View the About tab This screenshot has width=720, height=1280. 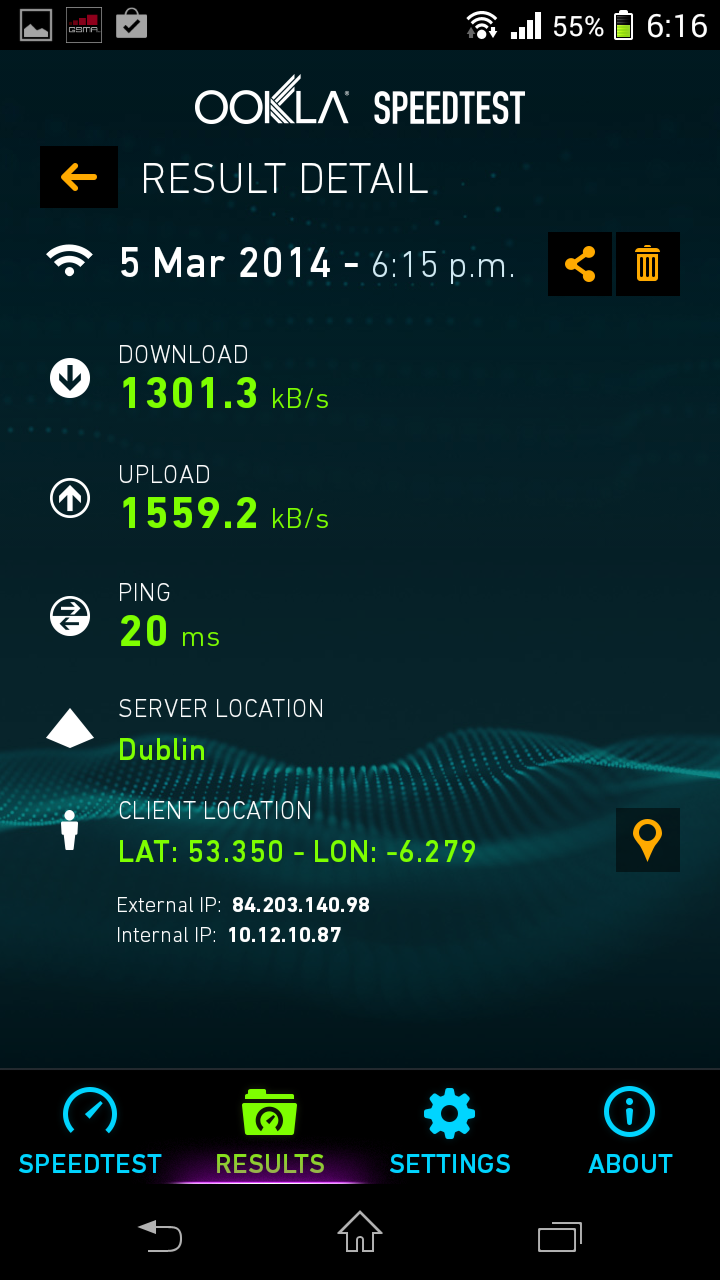click(x=630, y=1132)
